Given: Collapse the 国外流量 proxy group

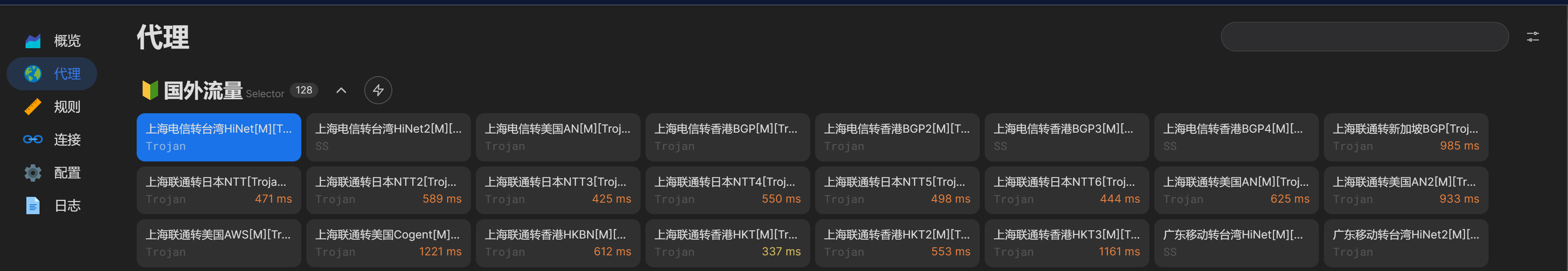Looking at the screenshot, I should [x=341, y=90].
